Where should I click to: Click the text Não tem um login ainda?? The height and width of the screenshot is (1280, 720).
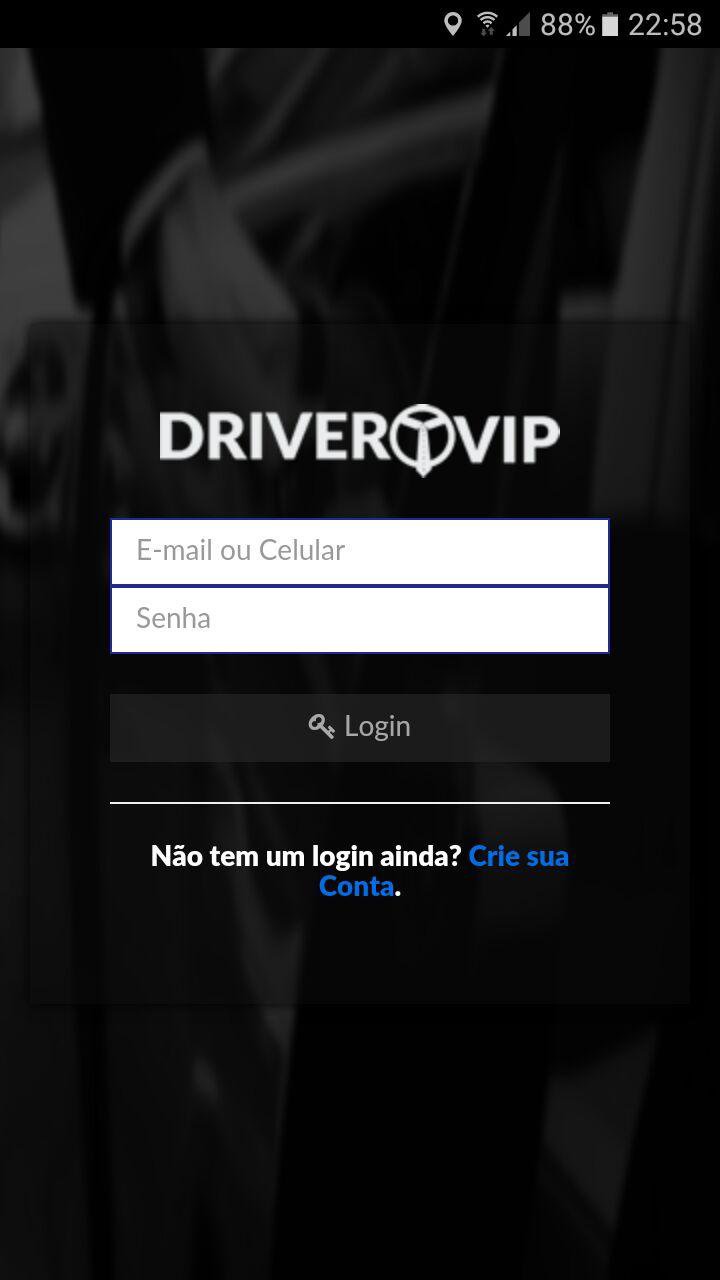305,856
